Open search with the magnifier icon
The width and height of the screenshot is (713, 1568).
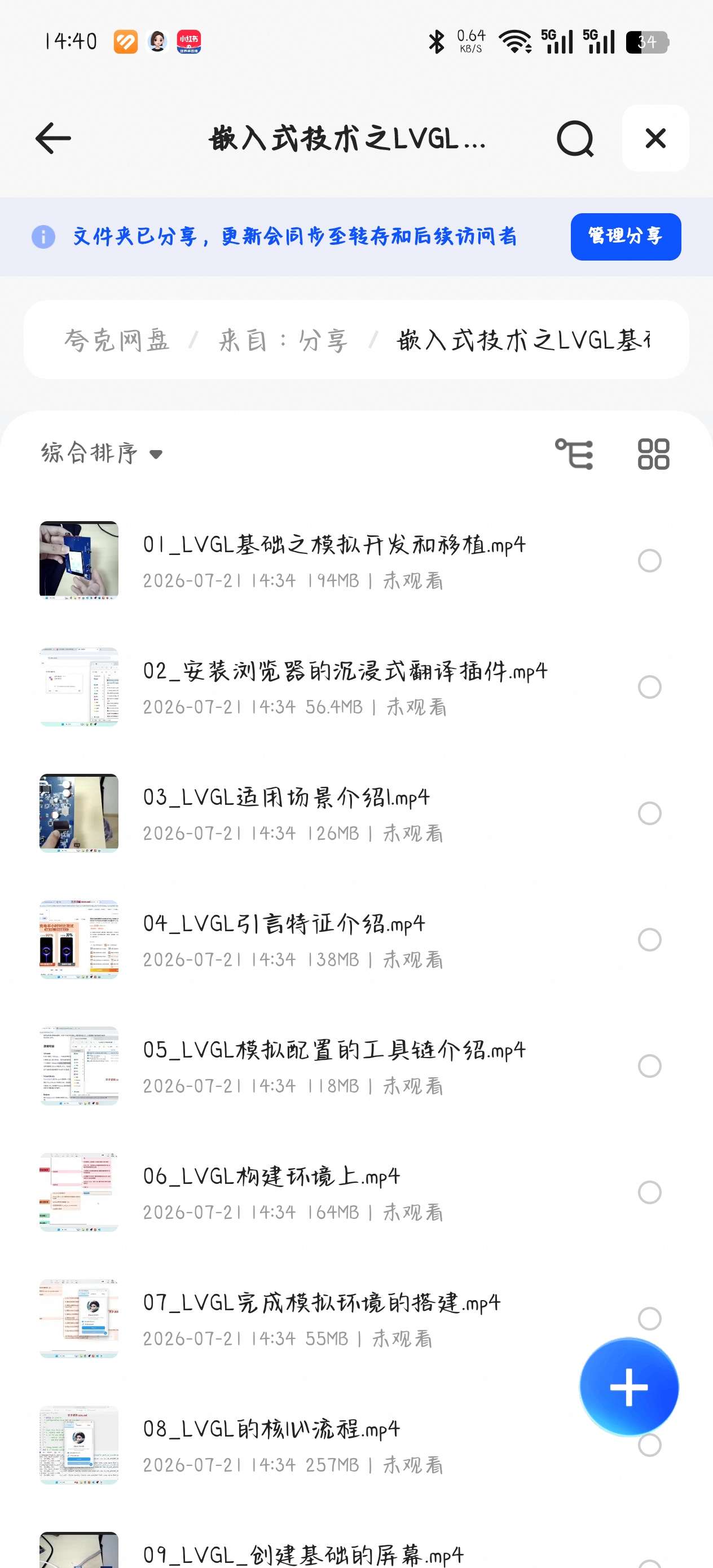[x=575, y=138]
